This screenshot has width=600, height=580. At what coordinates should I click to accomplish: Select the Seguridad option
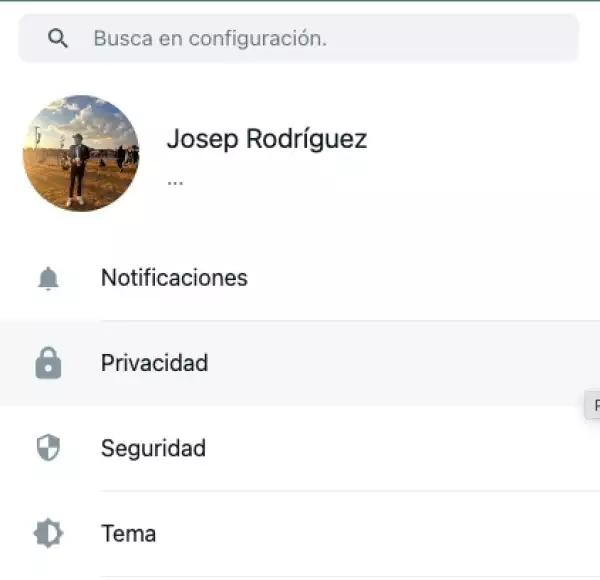pyautogui.click(x=153, y=448)
